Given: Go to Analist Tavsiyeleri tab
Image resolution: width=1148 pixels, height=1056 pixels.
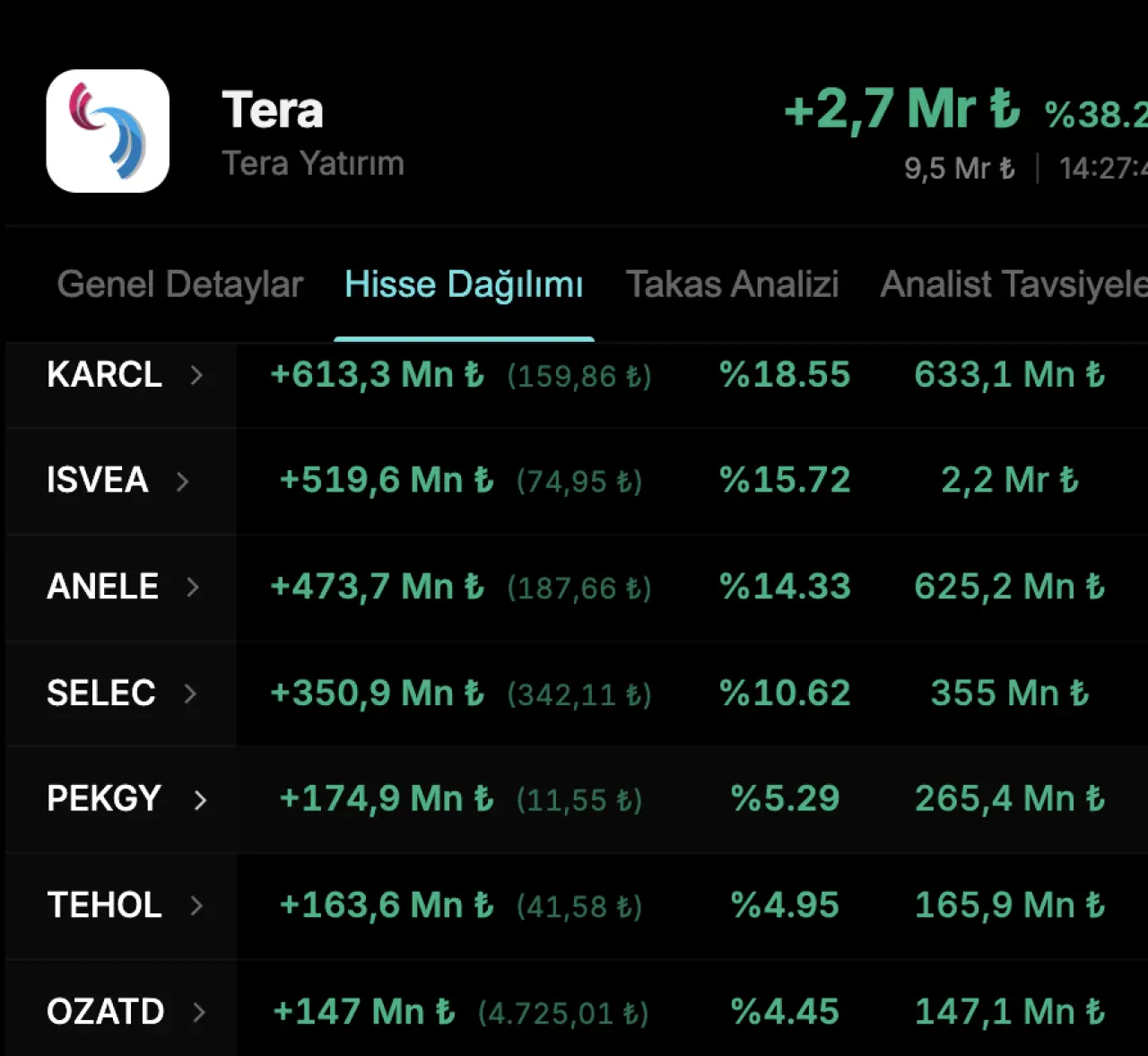Looking at the screenshot, I should [1014, 284].
